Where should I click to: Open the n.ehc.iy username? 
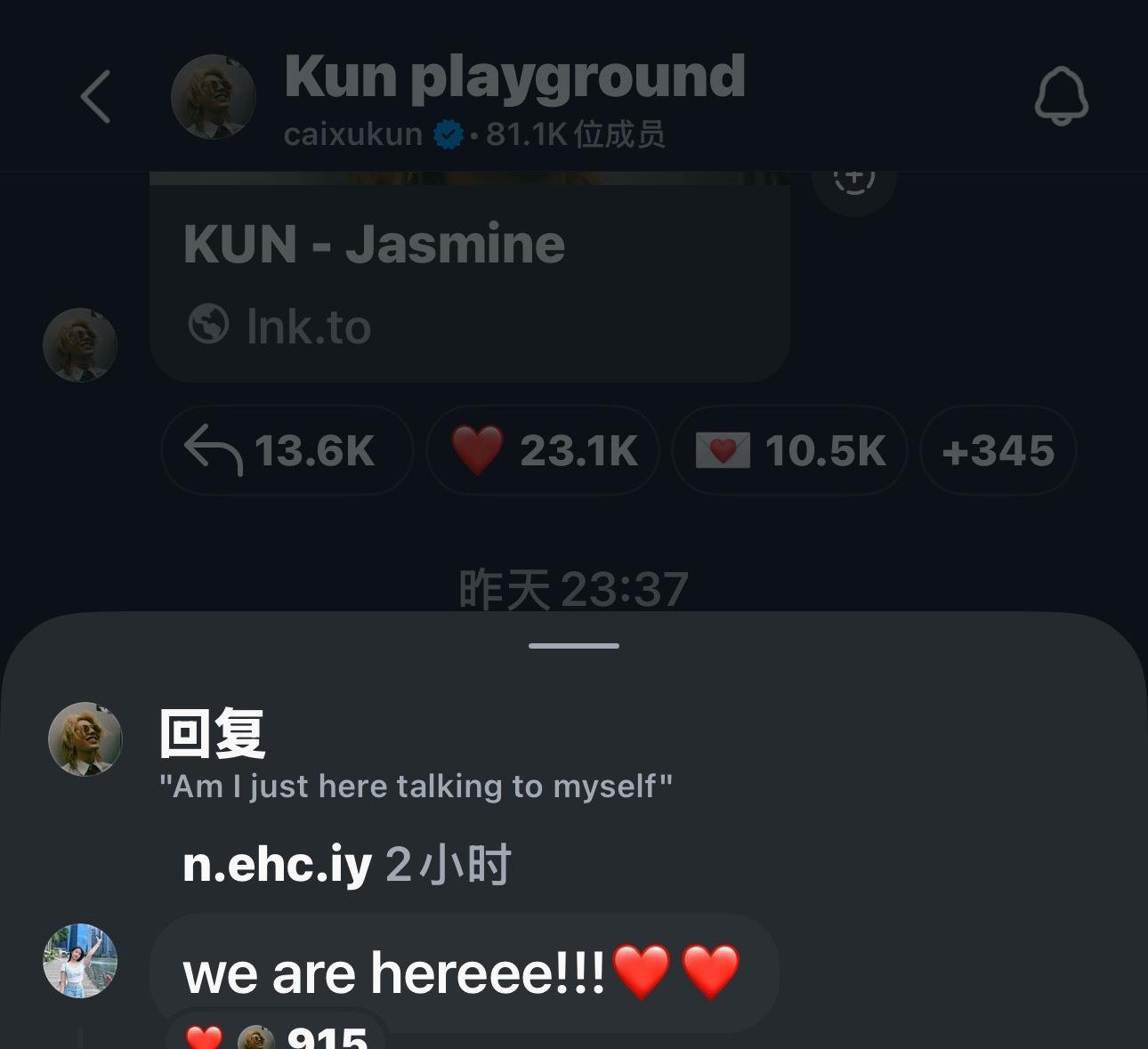coord(277,864)
